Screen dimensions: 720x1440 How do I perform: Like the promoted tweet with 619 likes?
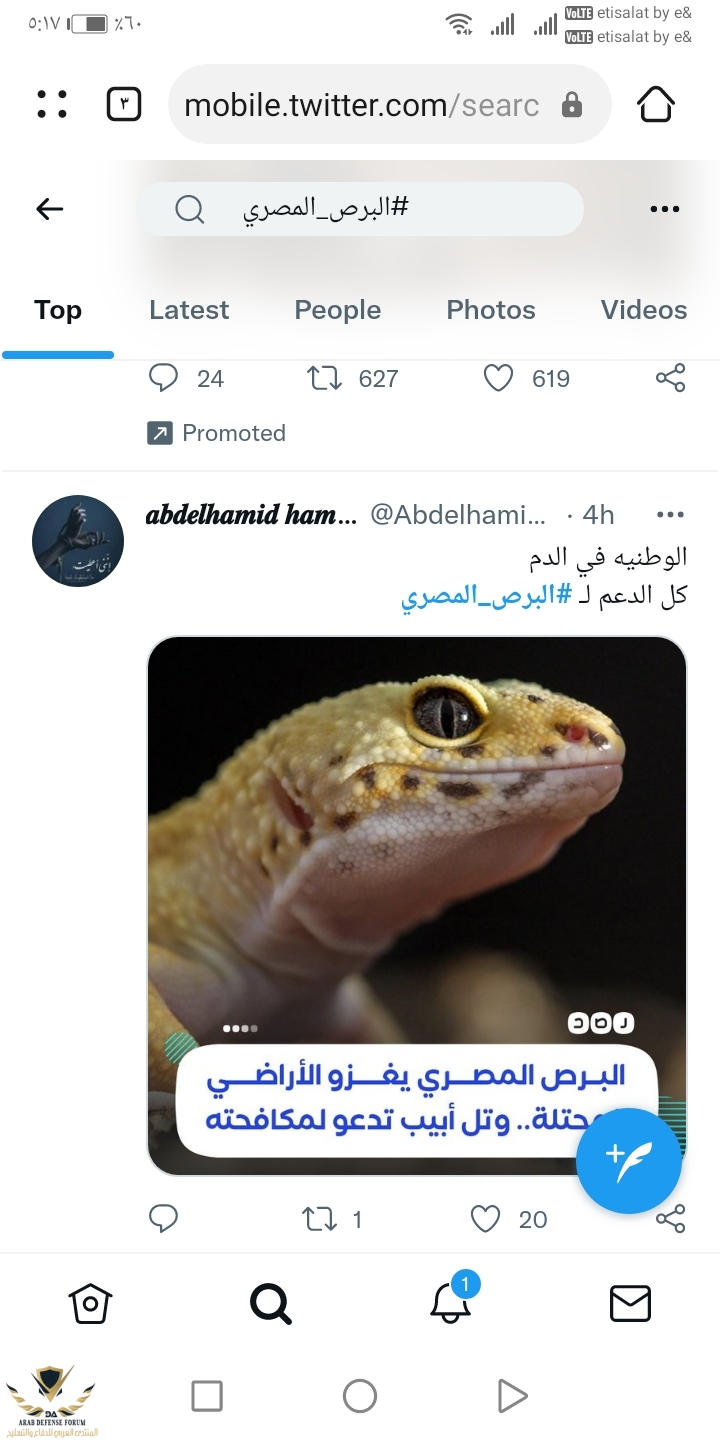point(498,379)
